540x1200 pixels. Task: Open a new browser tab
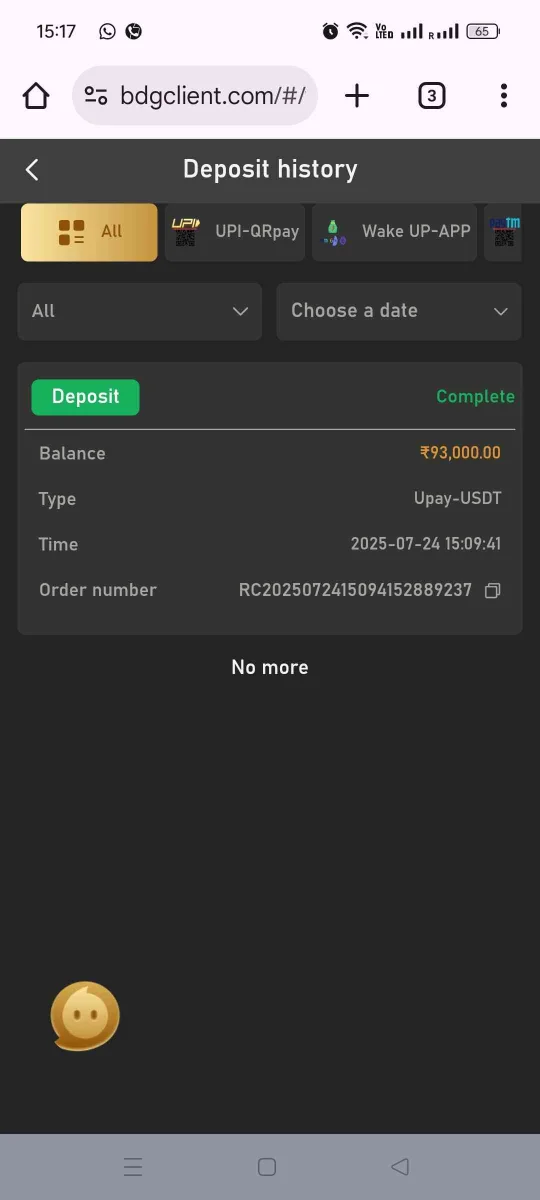(x=356, y=96)
